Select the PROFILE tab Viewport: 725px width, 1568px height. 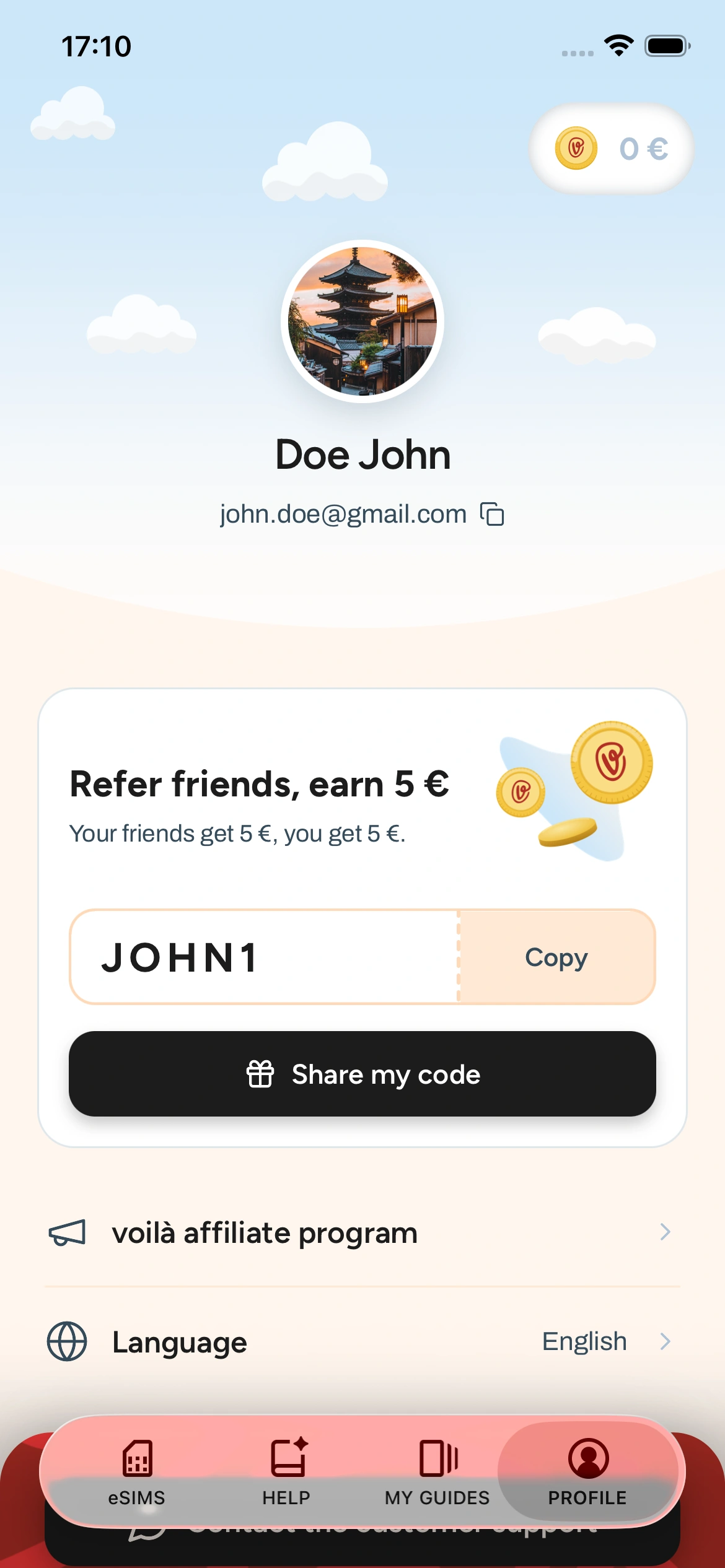tap(587, 1472)
